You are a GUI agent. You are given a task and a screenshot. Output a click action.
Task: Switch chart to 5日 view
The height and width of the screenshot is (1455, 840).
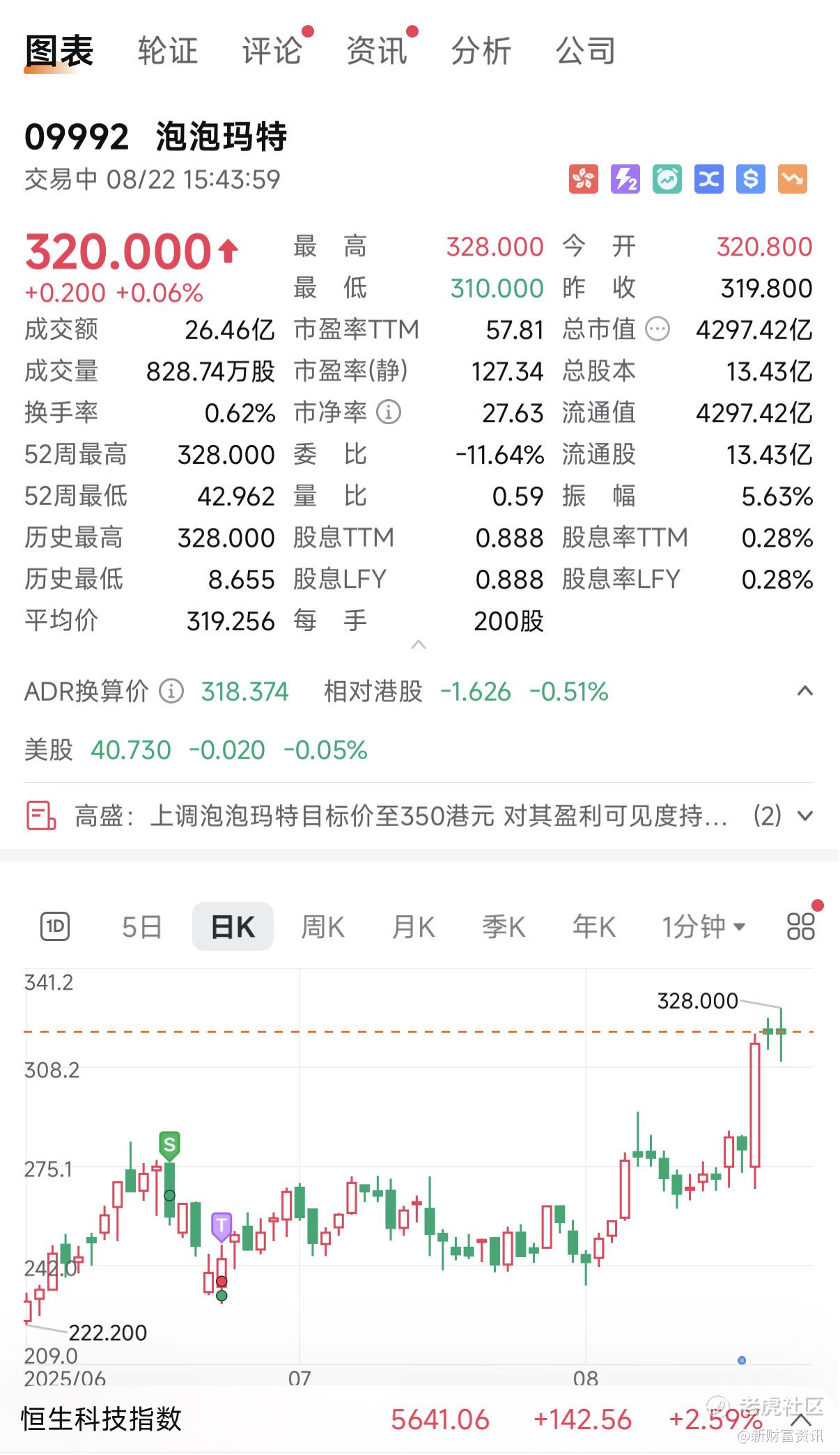(141, 927)
